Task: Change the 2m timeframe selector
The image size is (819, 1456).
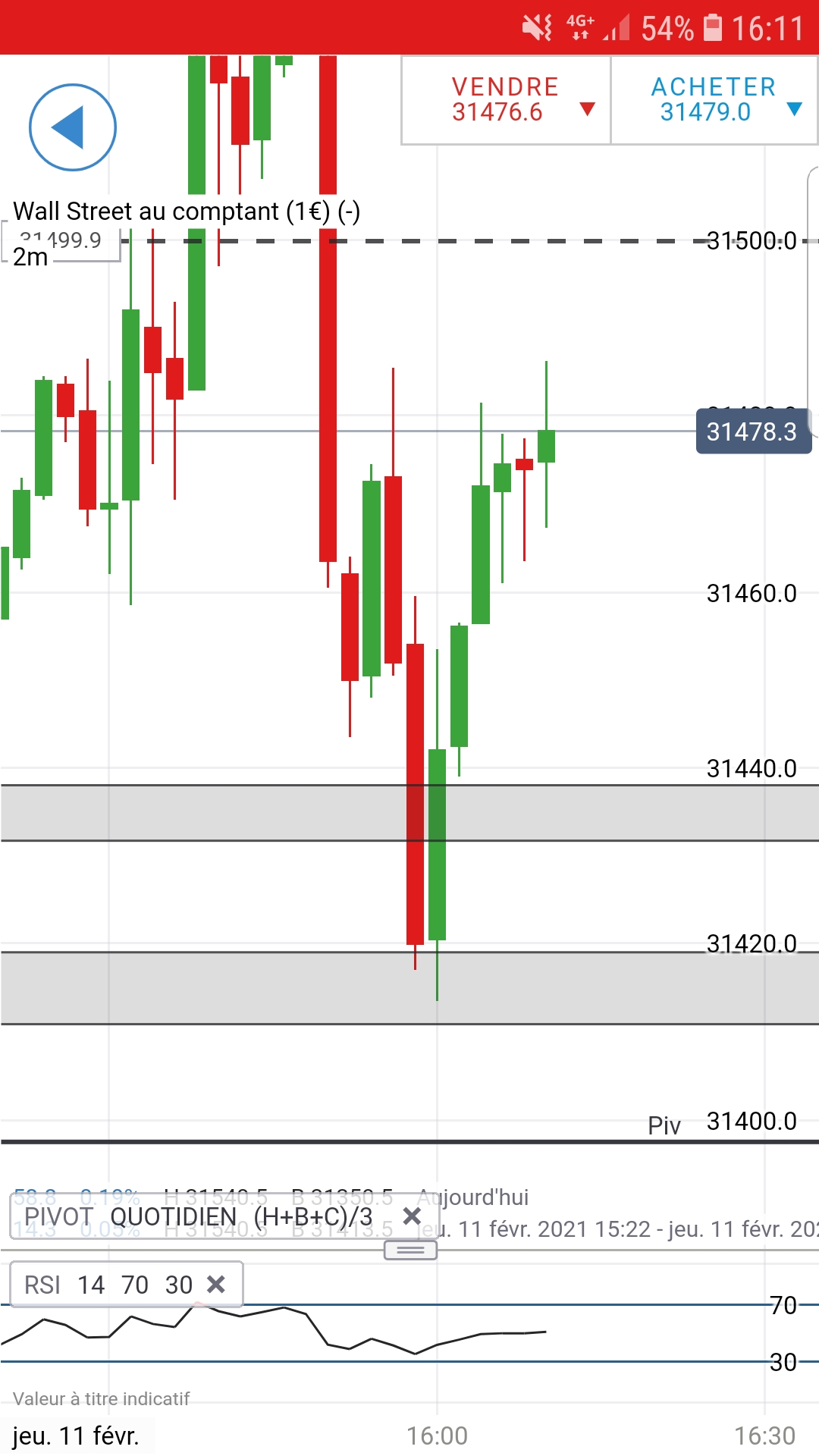Action: coord(30,257)
